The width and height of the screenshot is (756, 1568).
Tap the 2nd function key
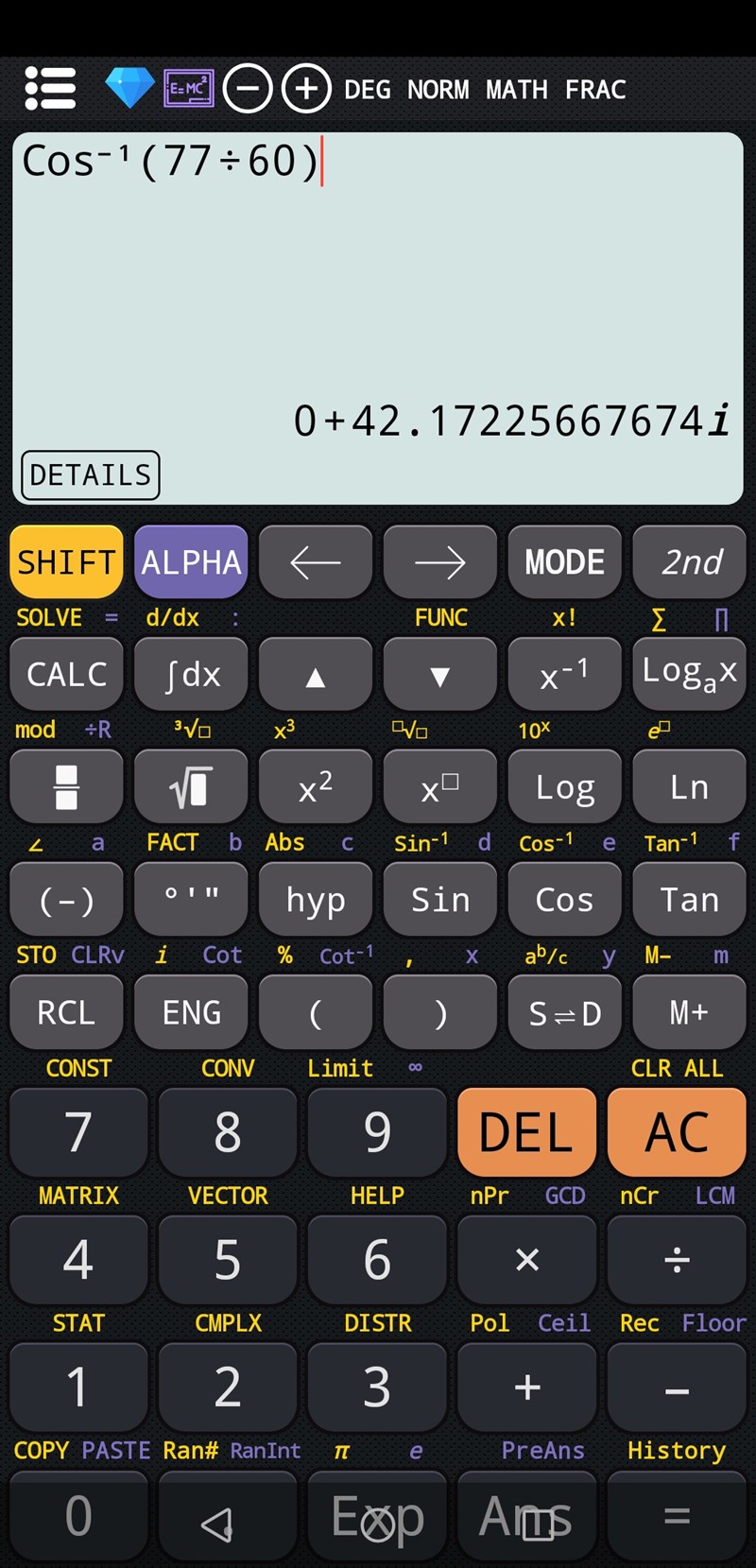pos(690,562)
